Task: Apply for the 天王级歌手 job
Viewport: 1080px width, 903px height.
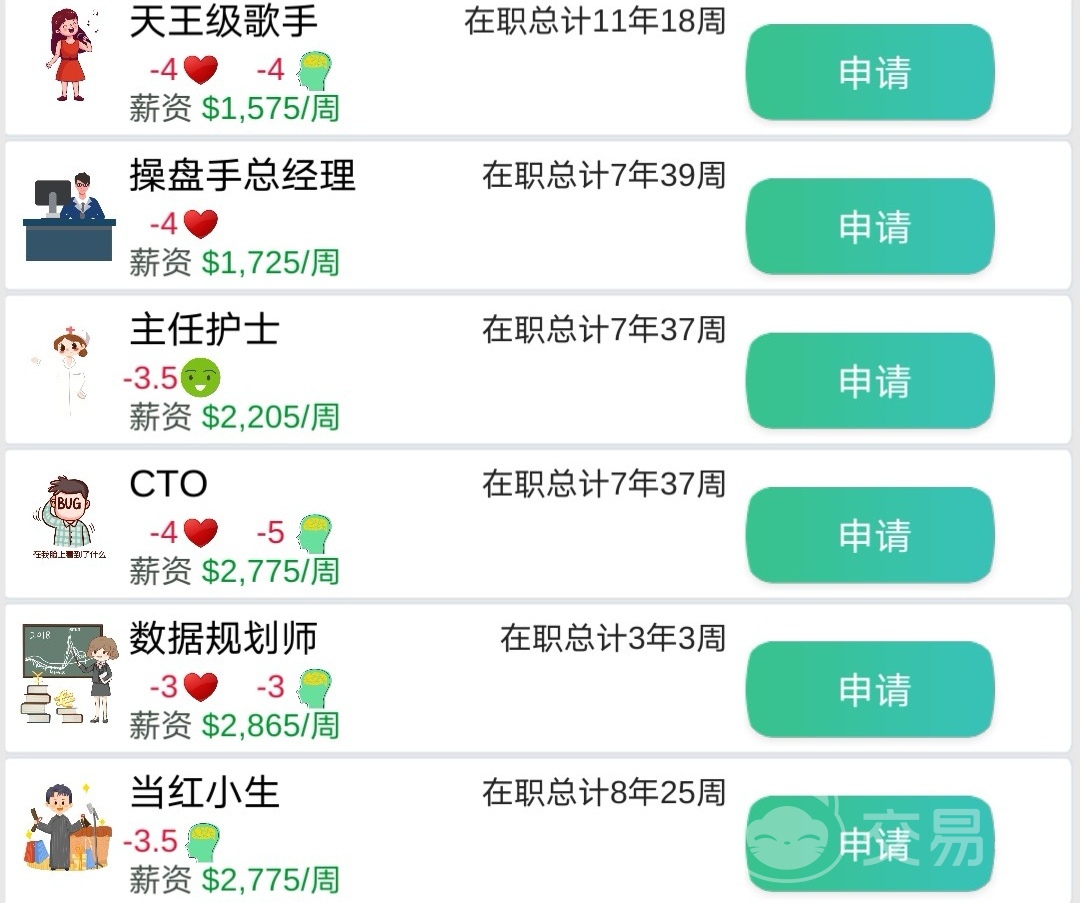Action: click(870, 73)
